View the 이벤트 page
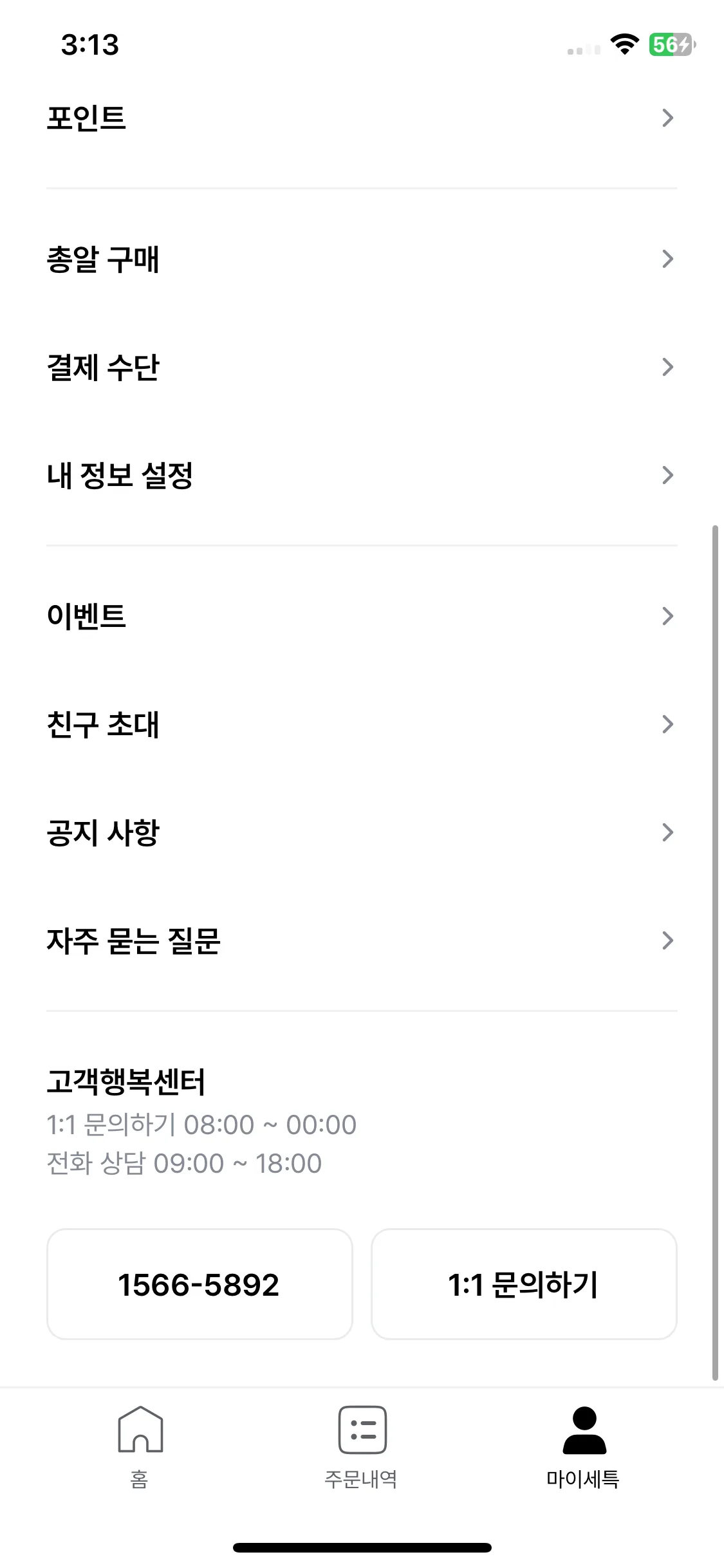724x1568 pixels. tap(360, 616)
